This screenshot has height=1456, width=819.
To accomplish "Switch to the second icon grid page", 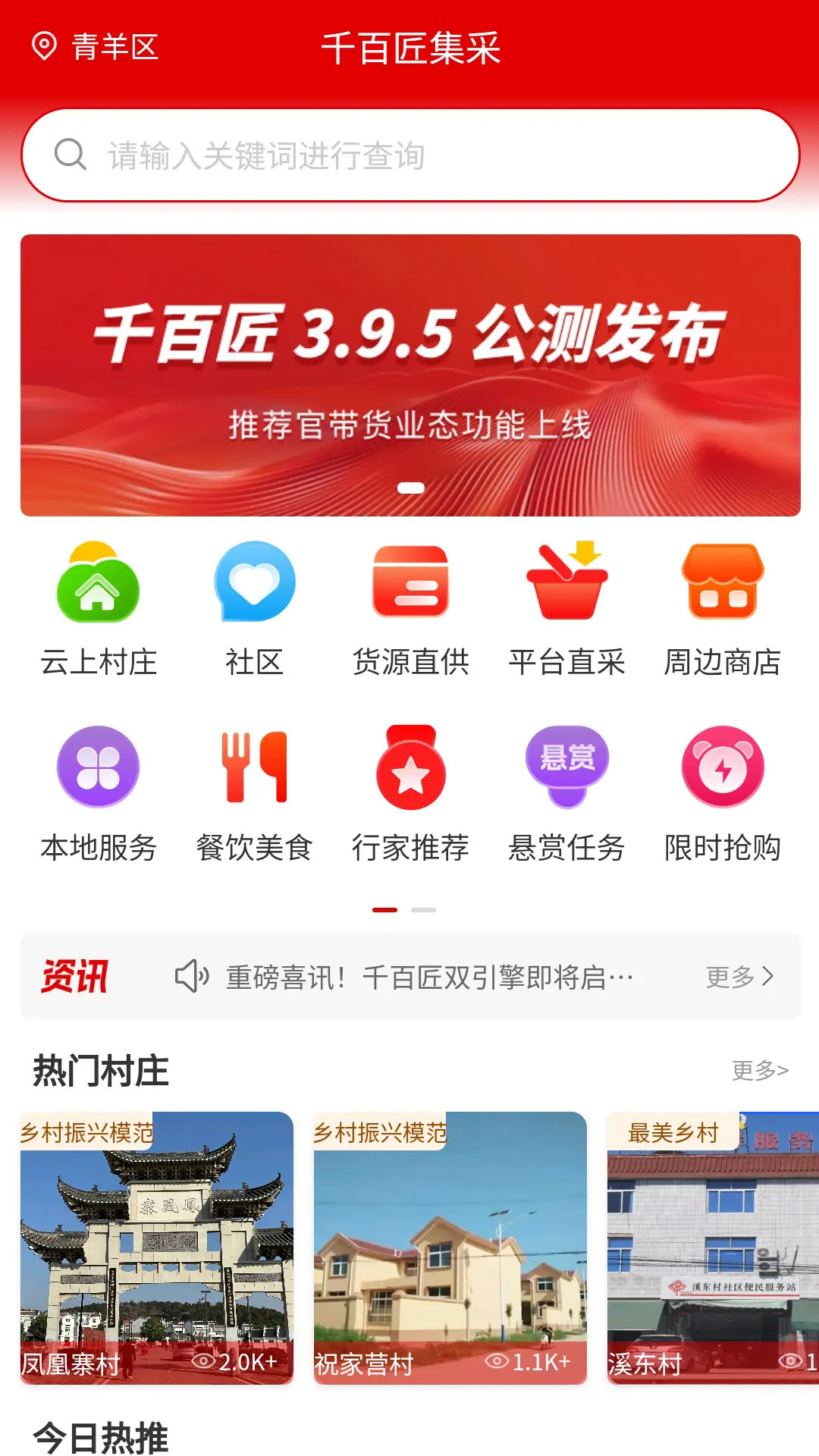I will tap(423, 908).
